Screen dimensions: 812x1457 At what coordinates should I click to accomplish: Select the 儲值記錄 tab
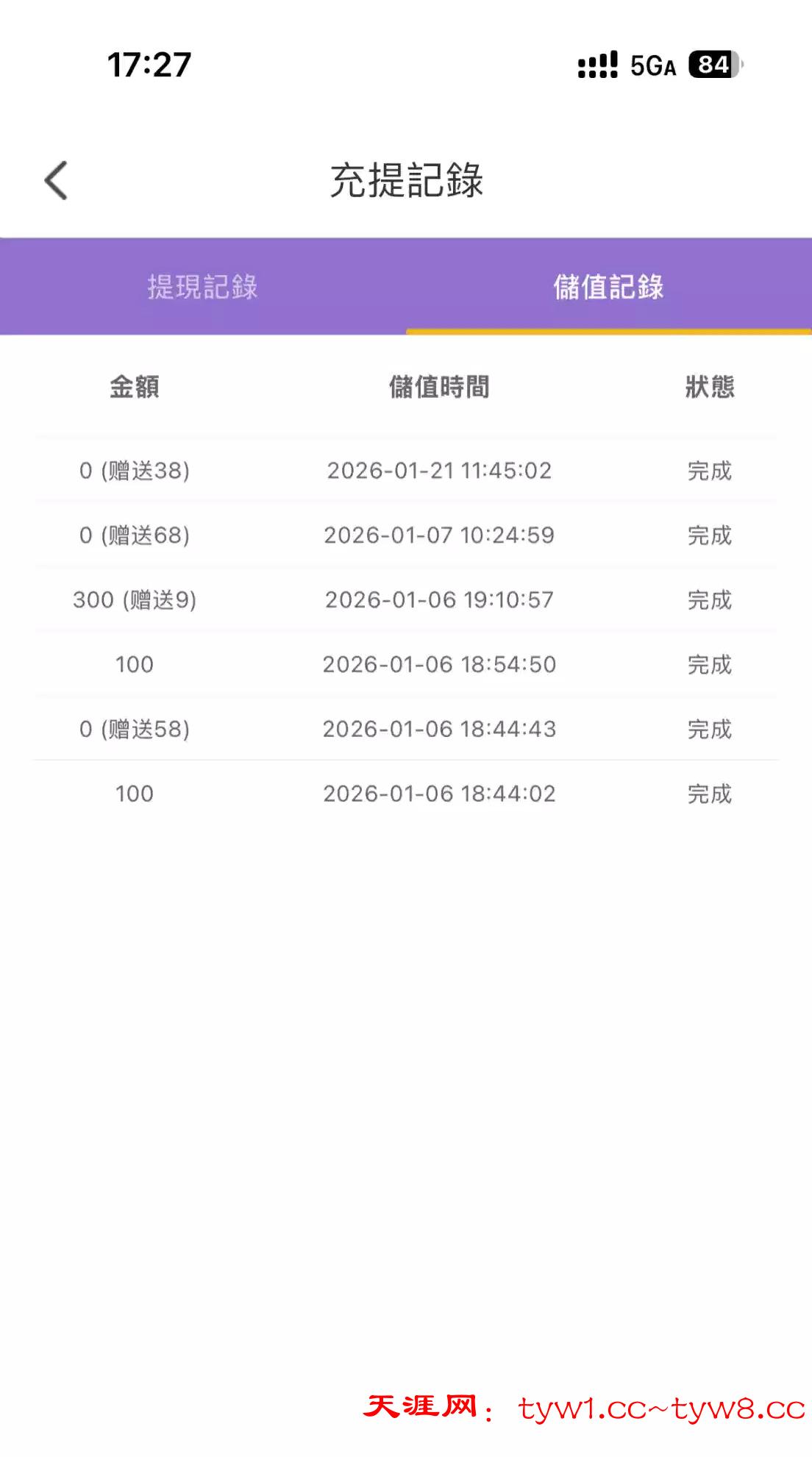[608, 287]
